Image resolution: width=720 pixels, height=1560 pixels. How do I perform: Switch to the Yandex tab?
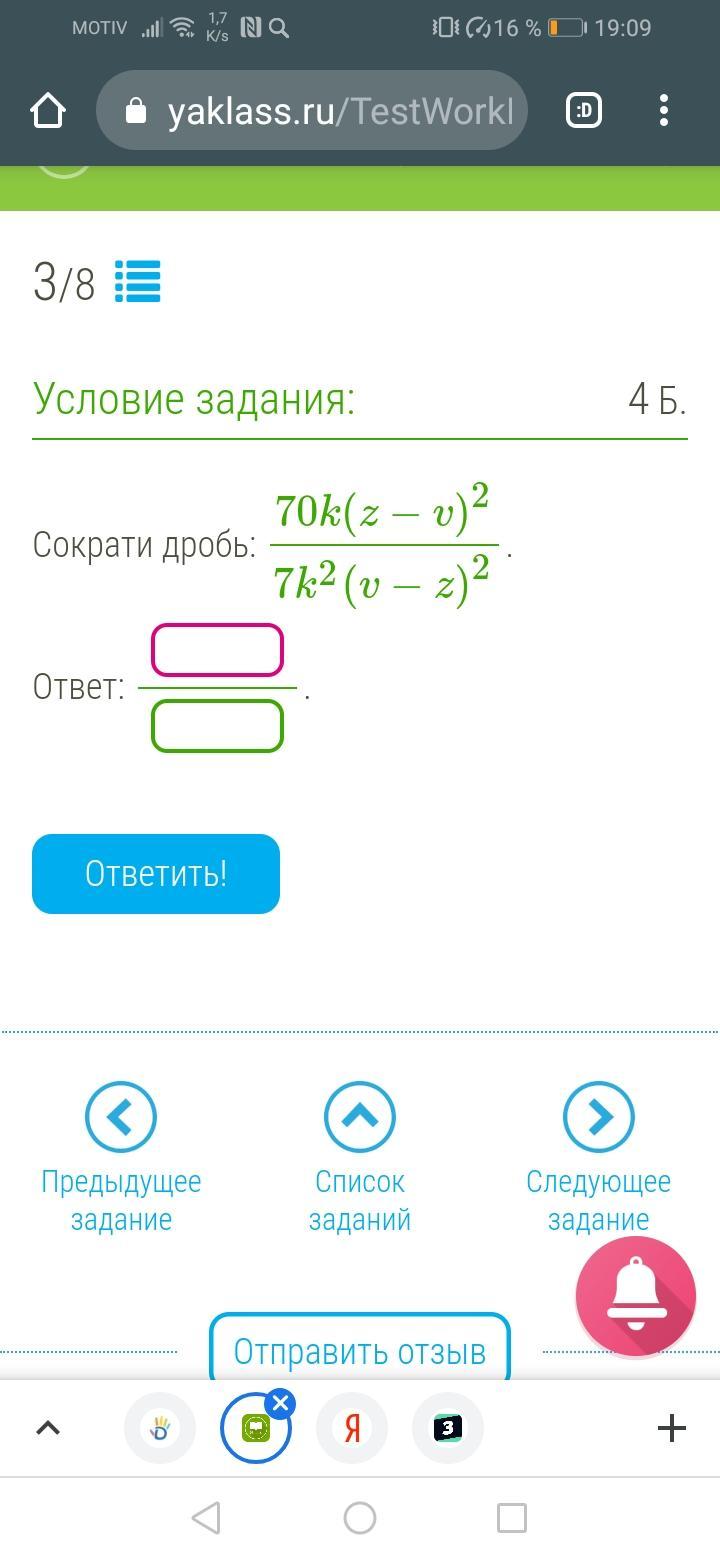click(x=352, y=1428)
